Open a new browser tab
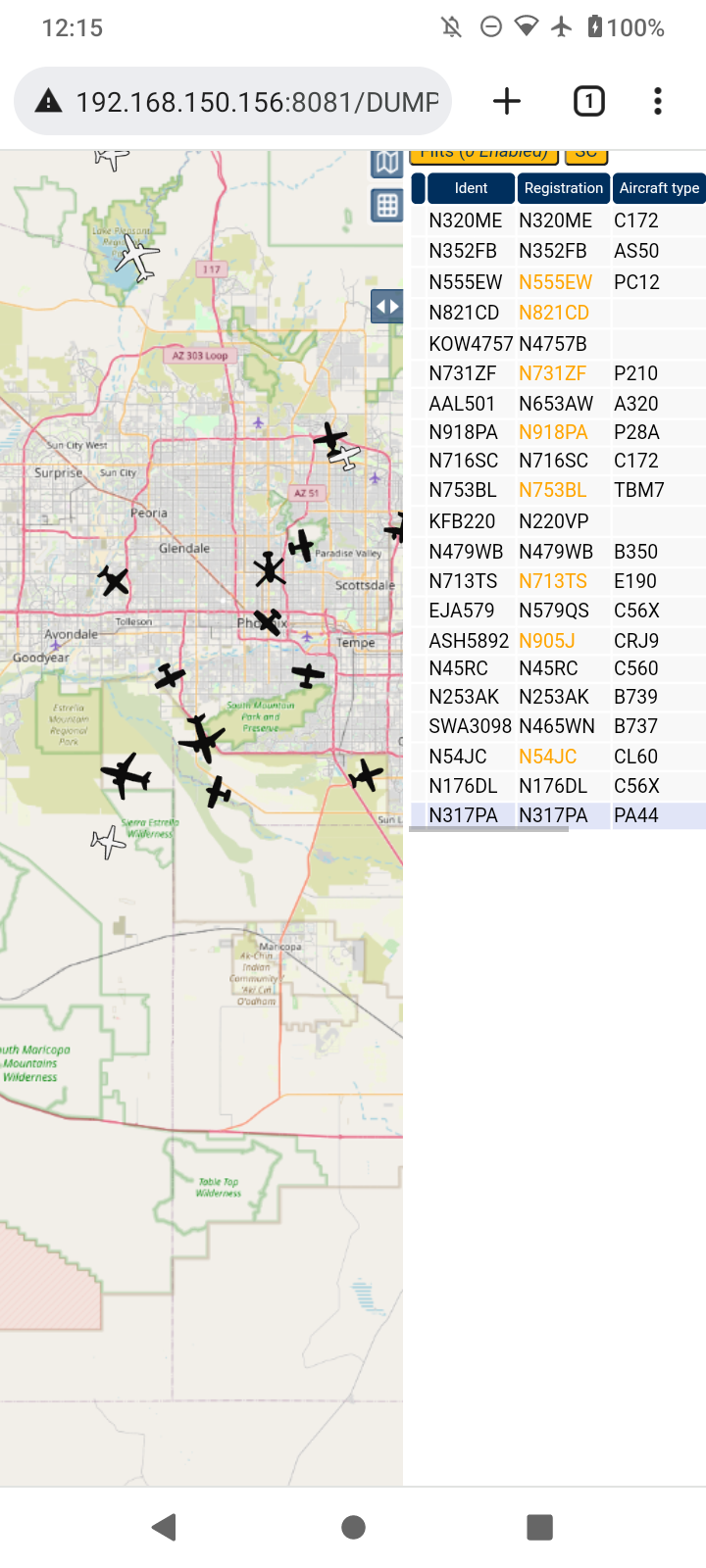Viewport: 706px width, 1568px height. pos(507,101)
